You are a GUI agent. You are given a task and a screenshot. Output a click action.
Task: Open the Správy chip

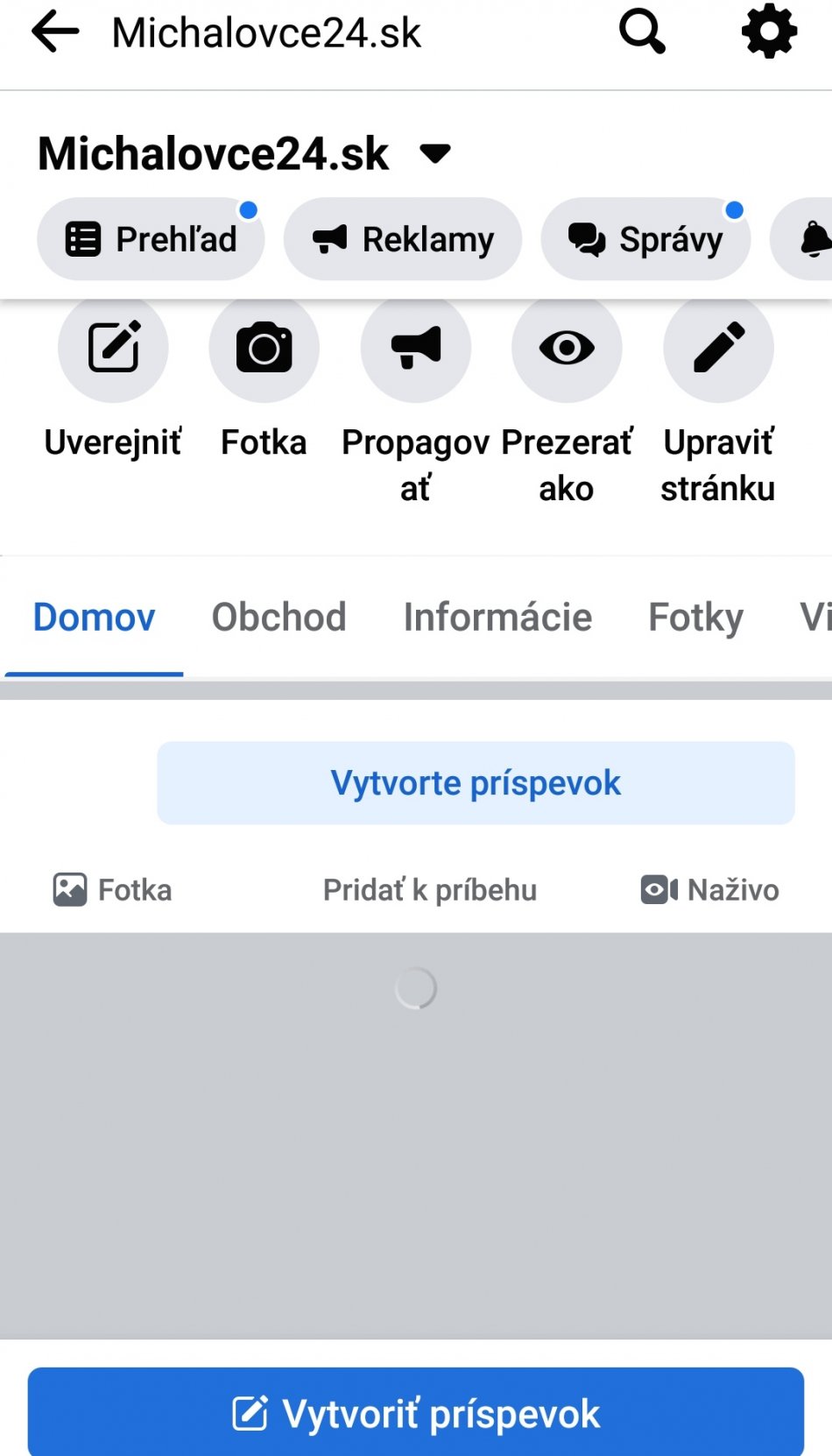coord(645,239)
